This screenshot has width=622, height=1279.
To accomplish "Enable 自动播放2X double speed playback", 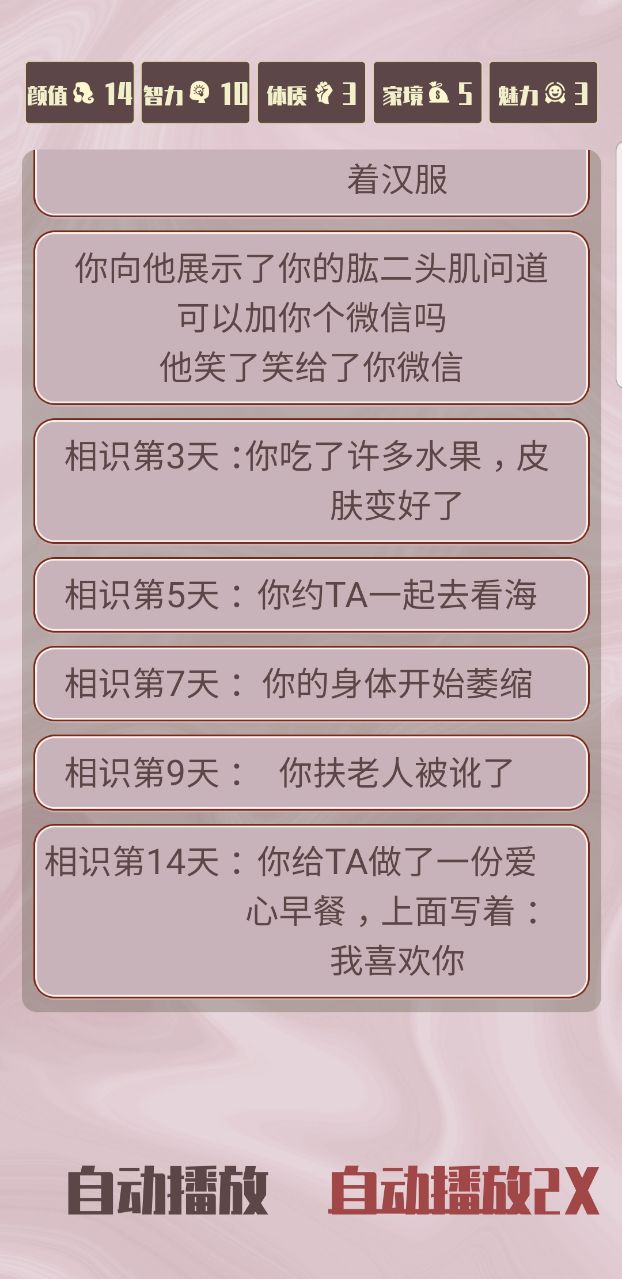I will pos(463,1191).
